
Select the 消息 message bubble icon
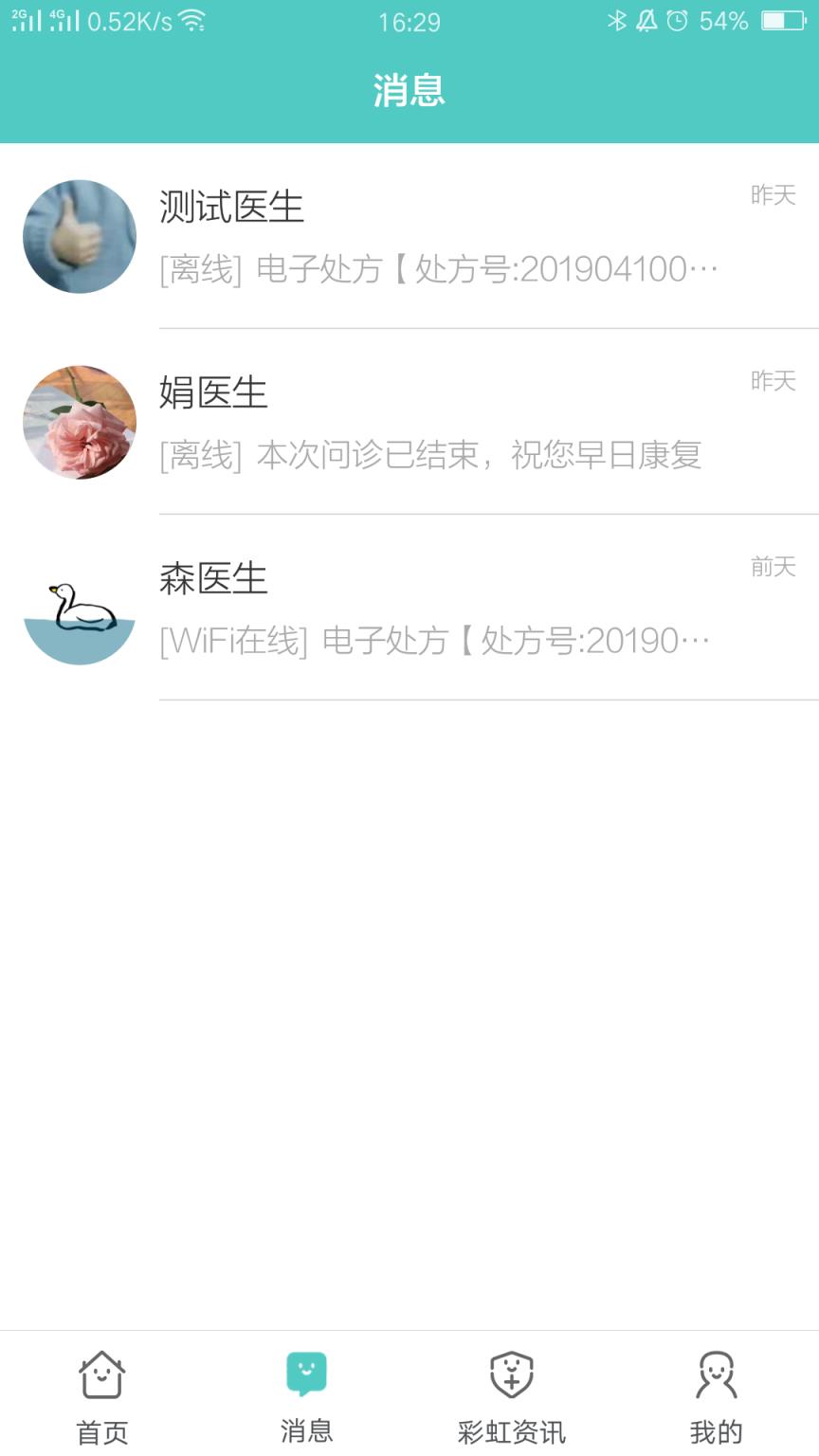(306, 1372)
